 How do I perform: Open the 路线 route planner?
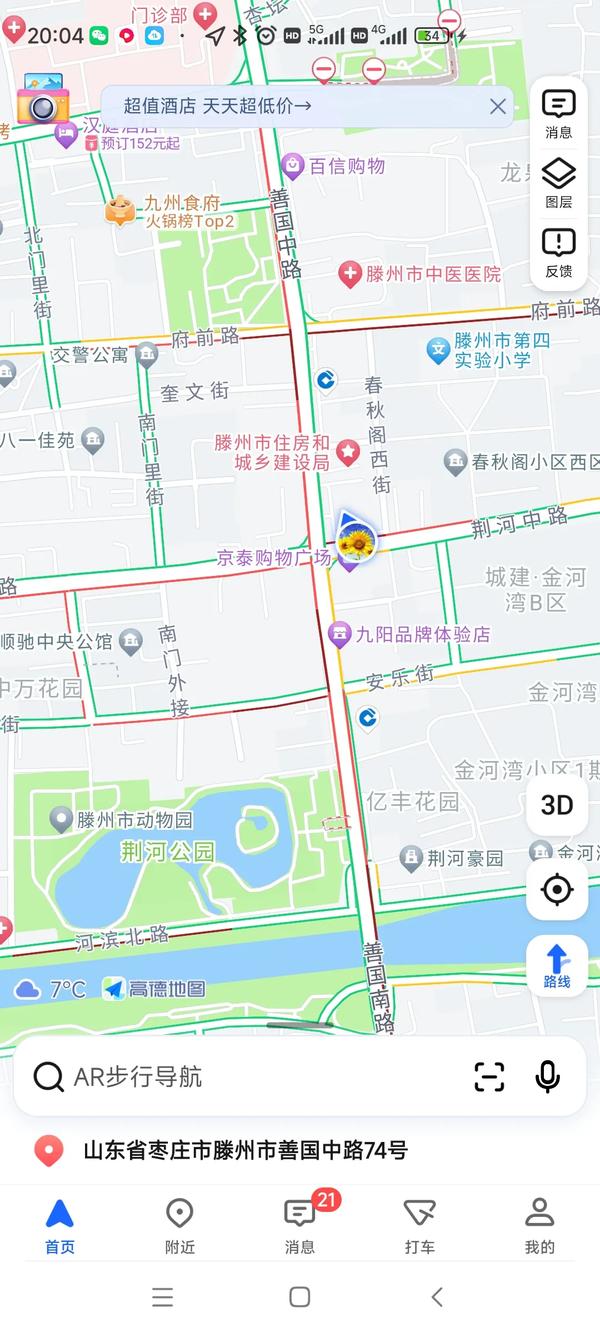pos(557,967)
